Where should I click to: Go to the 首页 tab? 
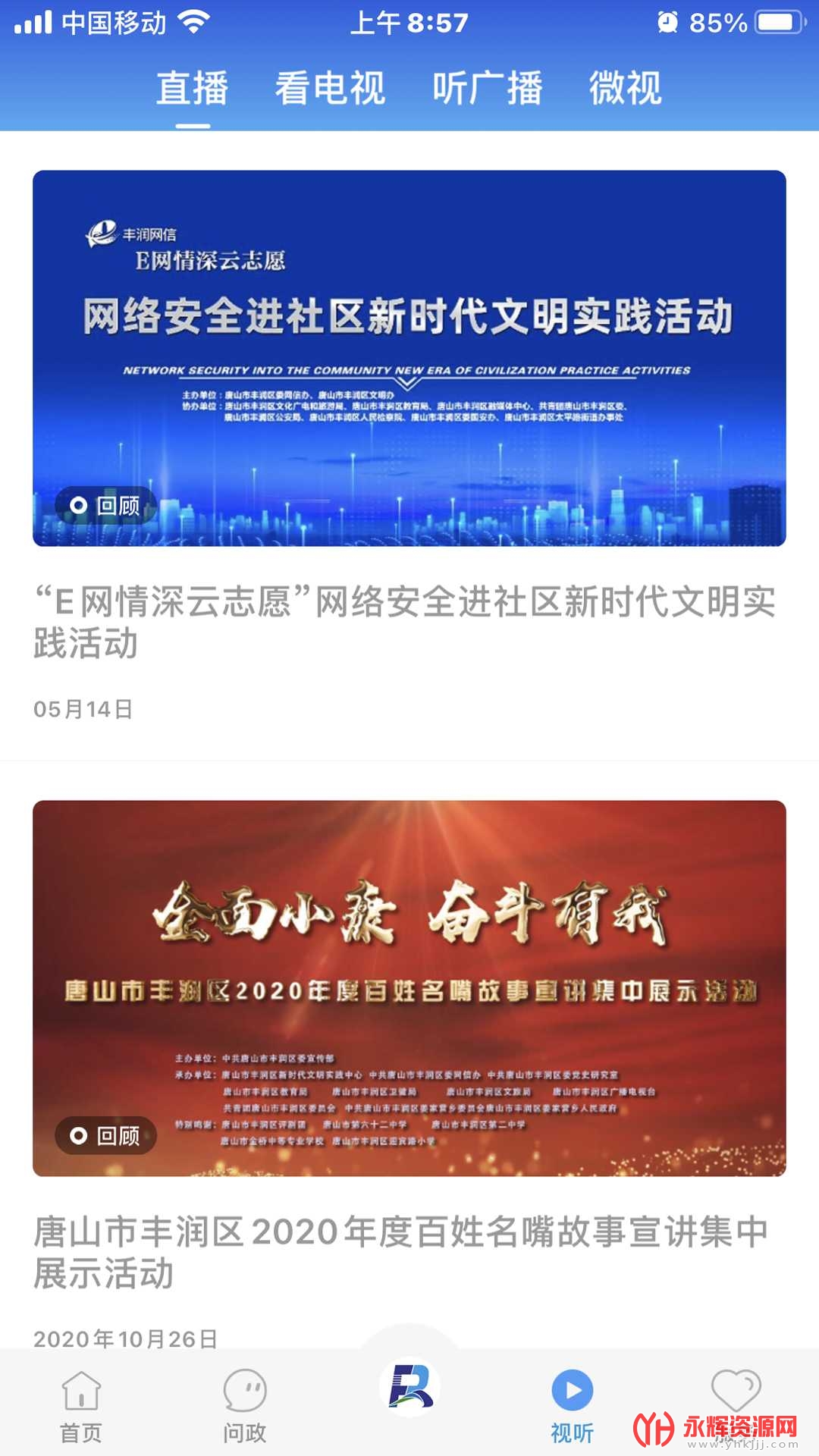[81, 1407]
